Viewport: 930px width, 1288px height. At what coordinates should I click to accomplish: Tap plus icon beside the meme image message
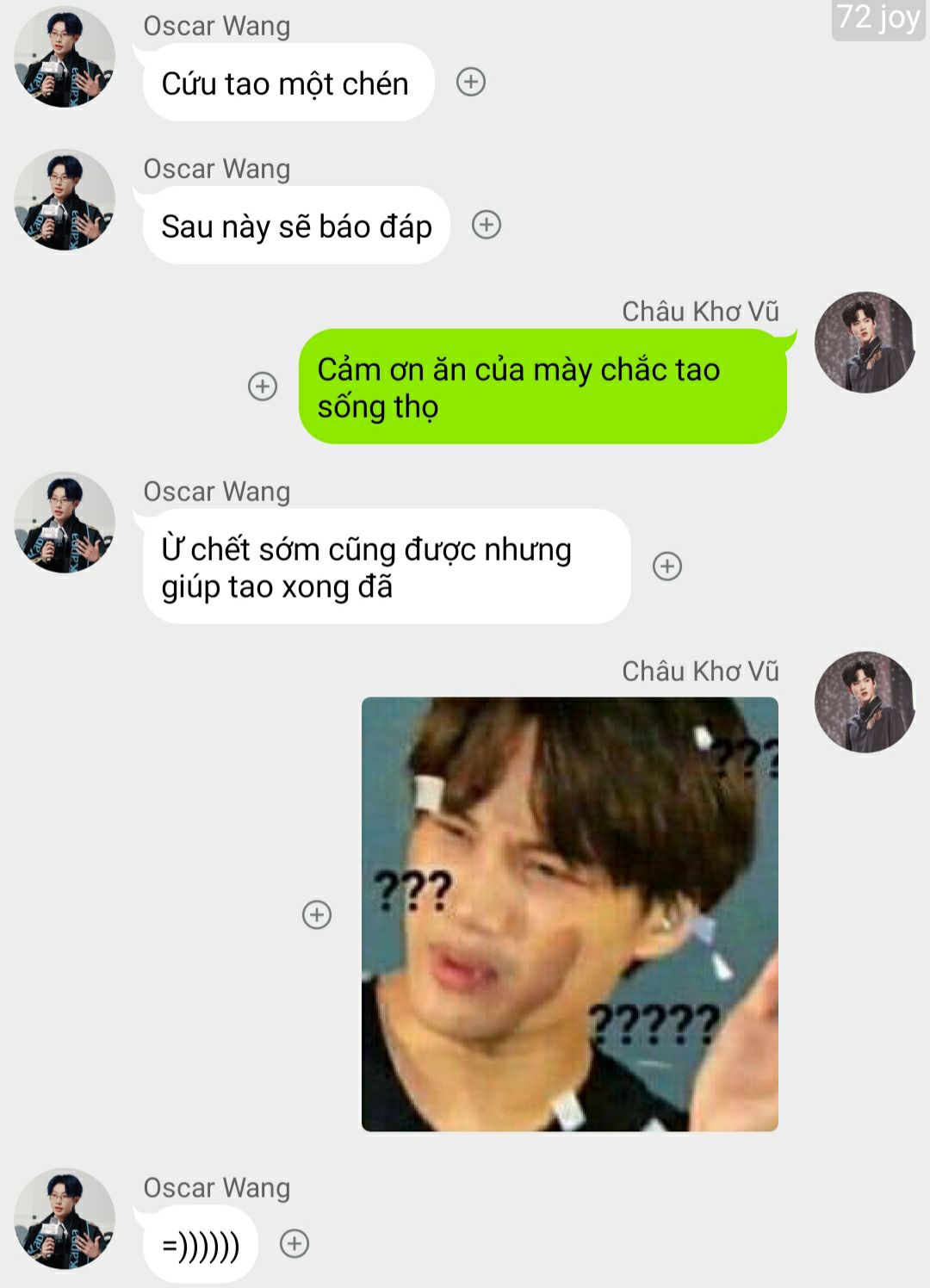pos(317,914)
